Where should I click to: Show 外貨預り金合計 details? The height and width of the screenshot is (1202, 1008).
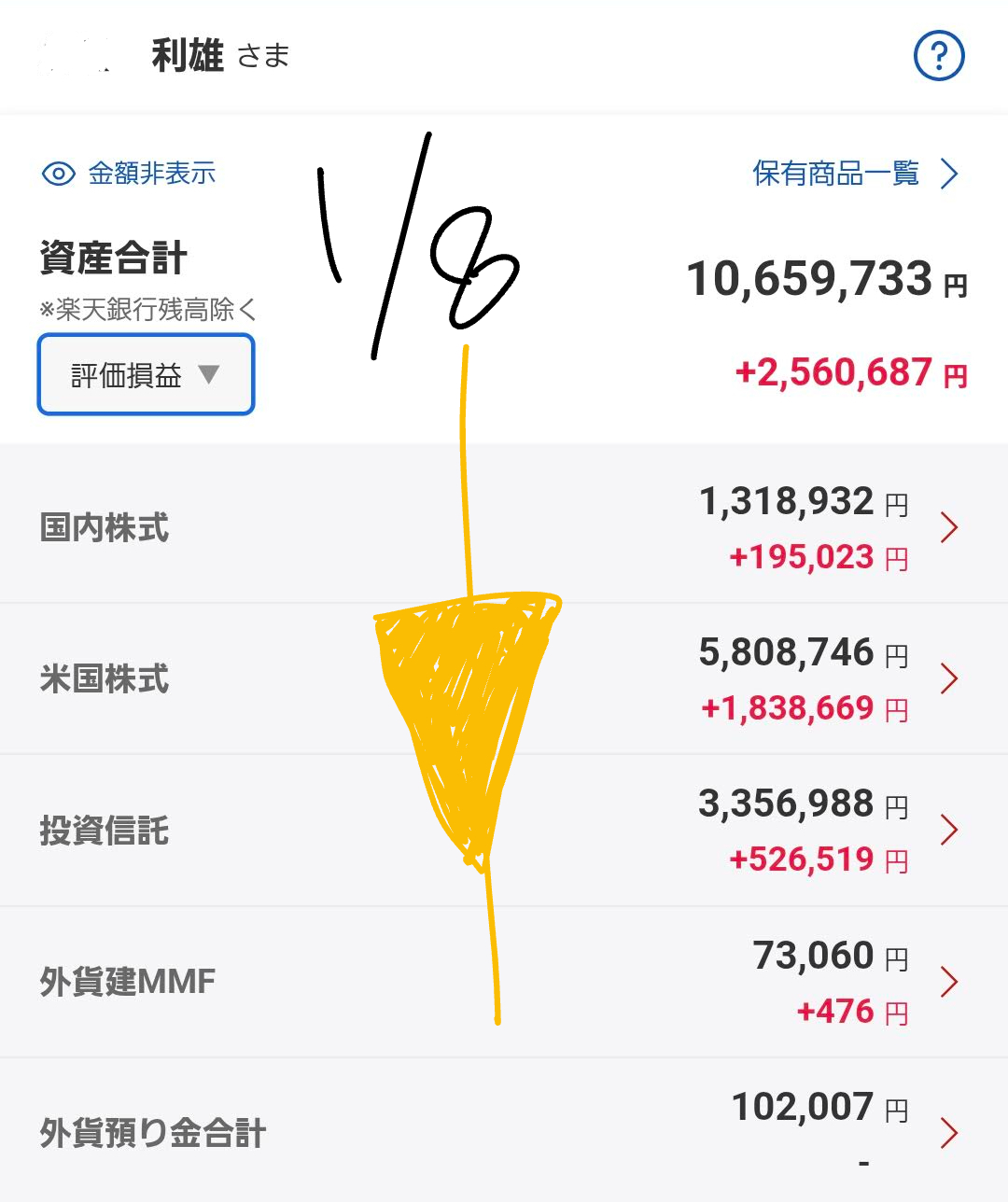tap(504, 1132)
